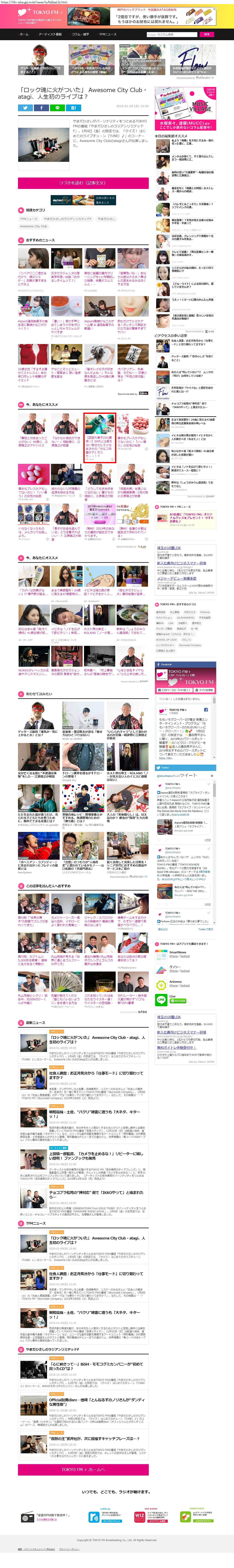Open the コラム・雑学 tab
The width and height of the screenshot is (234, 1568).
[x=80, y=34]
